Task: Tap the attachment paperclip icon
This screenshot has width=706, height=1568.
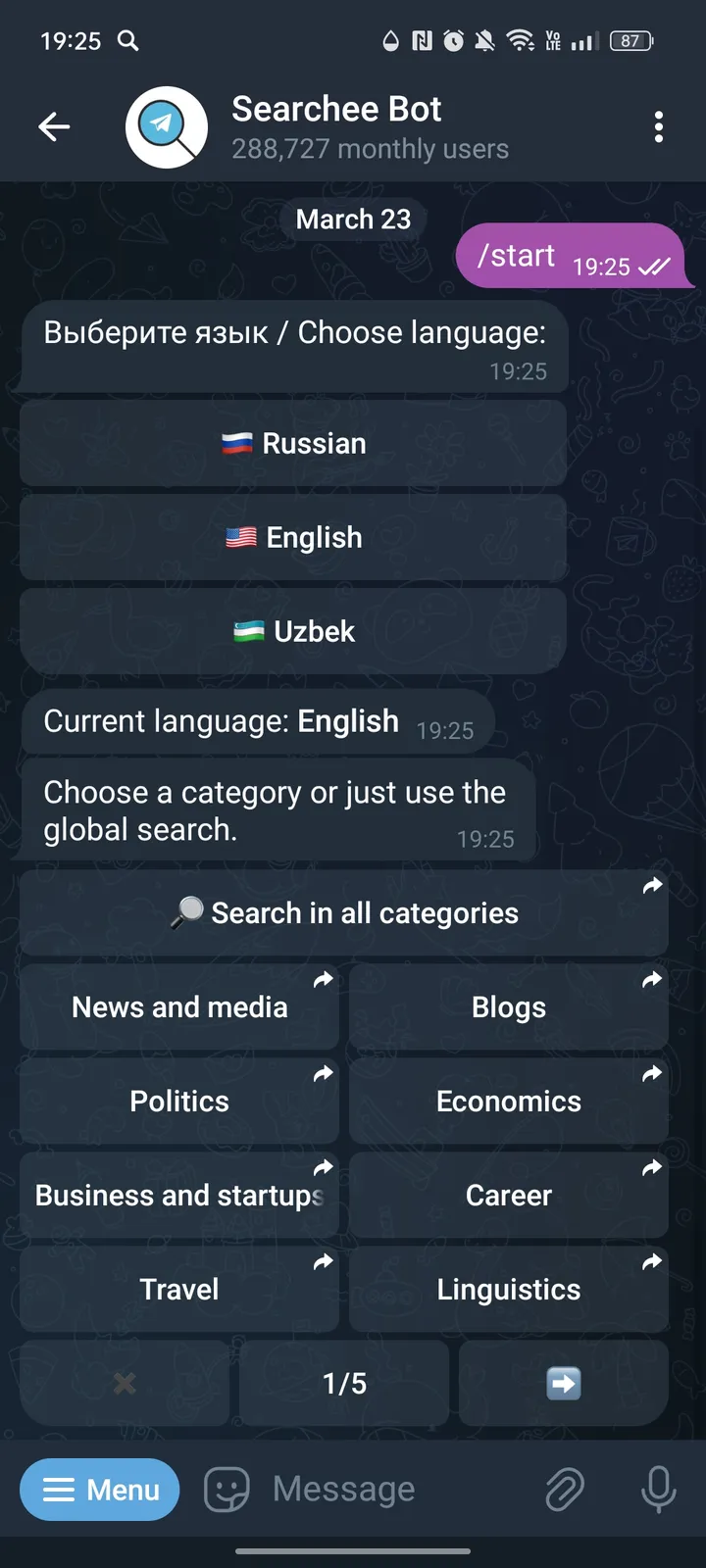Action: [x=564, y=1489]
